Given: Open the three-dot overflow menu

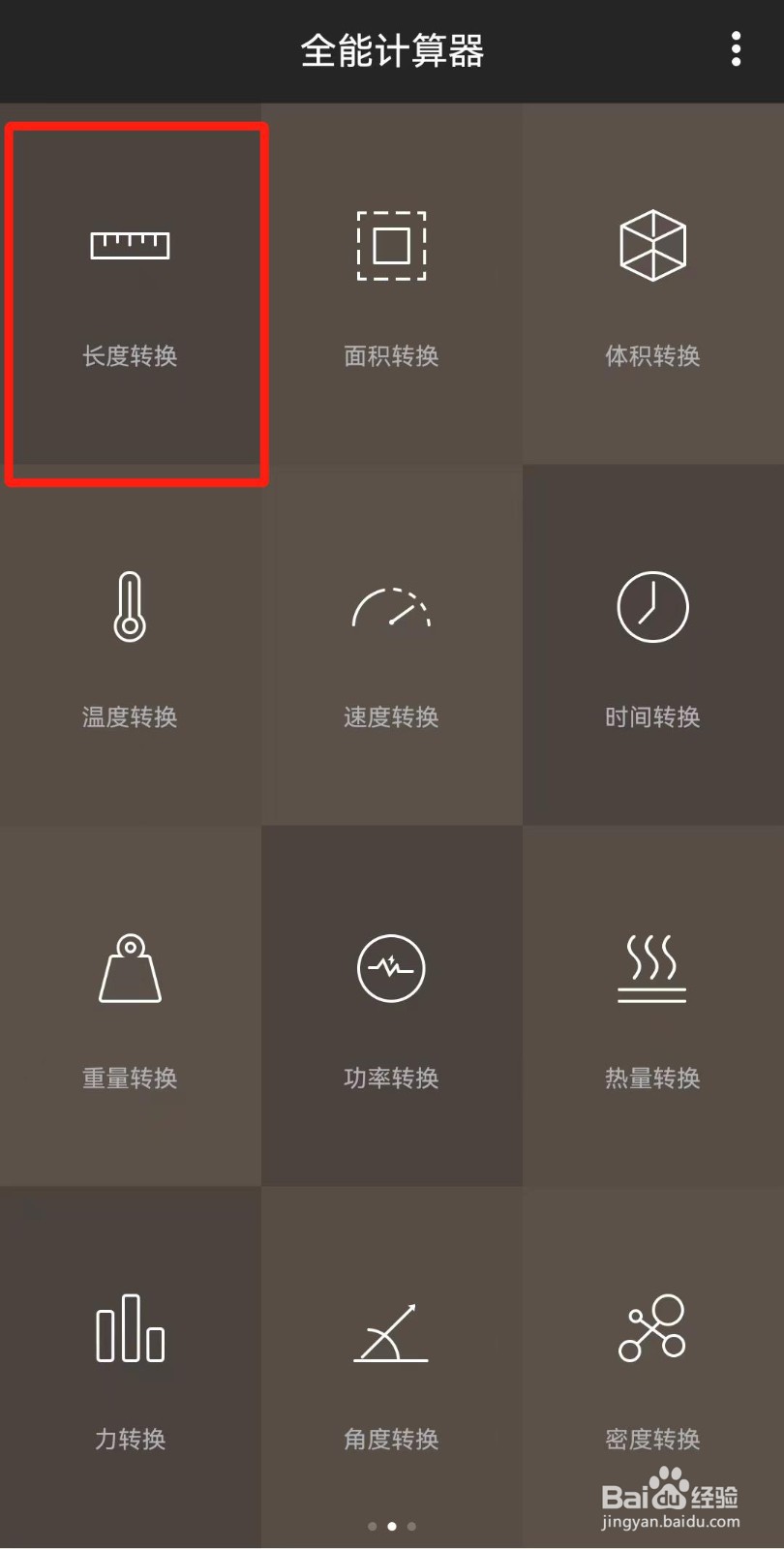Looking at the screenshot, I should click(736, 50).
